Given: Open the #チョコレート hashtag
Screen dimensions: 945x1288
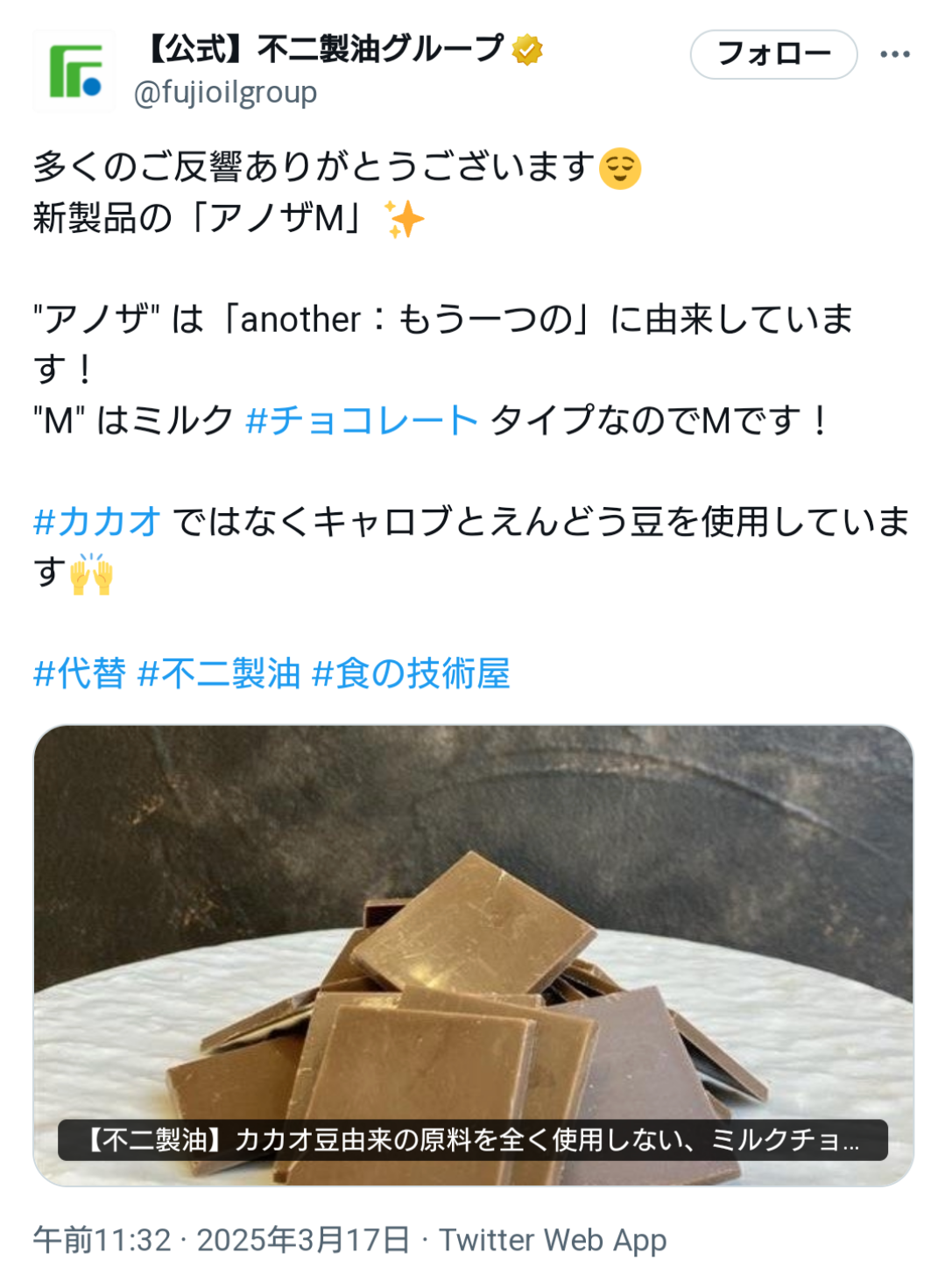Looking at the screenshot, I should 362,421.
